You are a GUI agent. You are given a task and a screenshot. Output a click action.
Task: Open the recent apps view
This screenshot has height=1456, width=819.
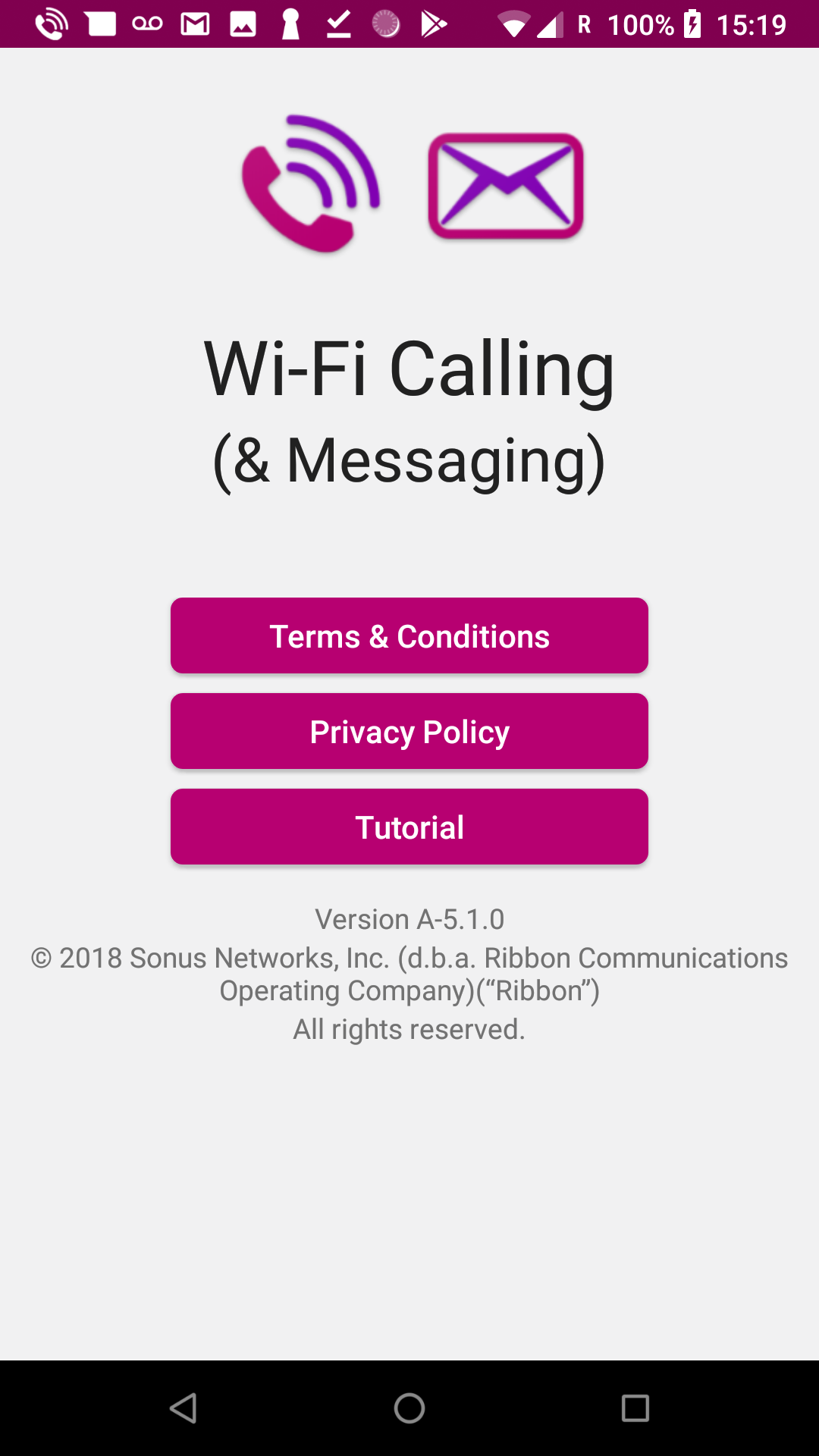pyautogui.click(x=635, y=1408)
